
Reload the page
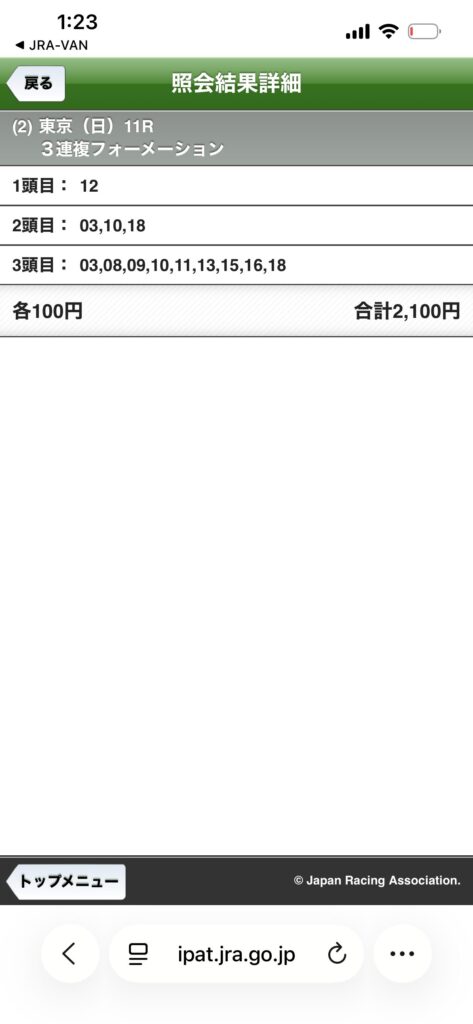click(x=336, y=955)
